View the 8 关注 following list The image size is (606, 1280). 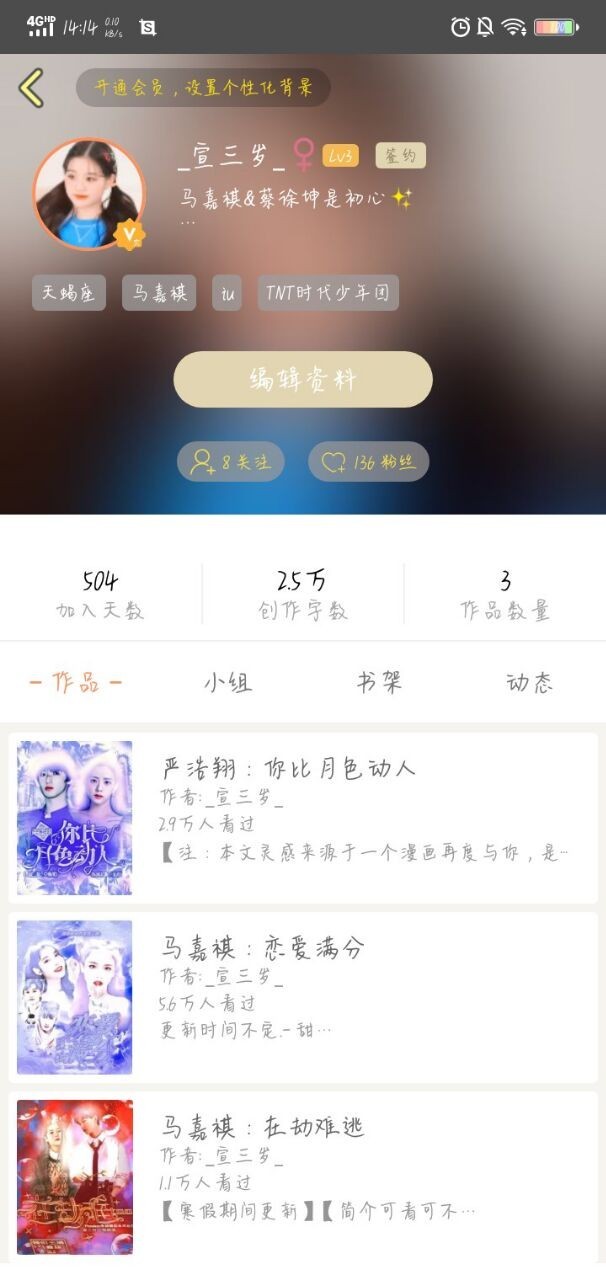(x=231, y=462)
